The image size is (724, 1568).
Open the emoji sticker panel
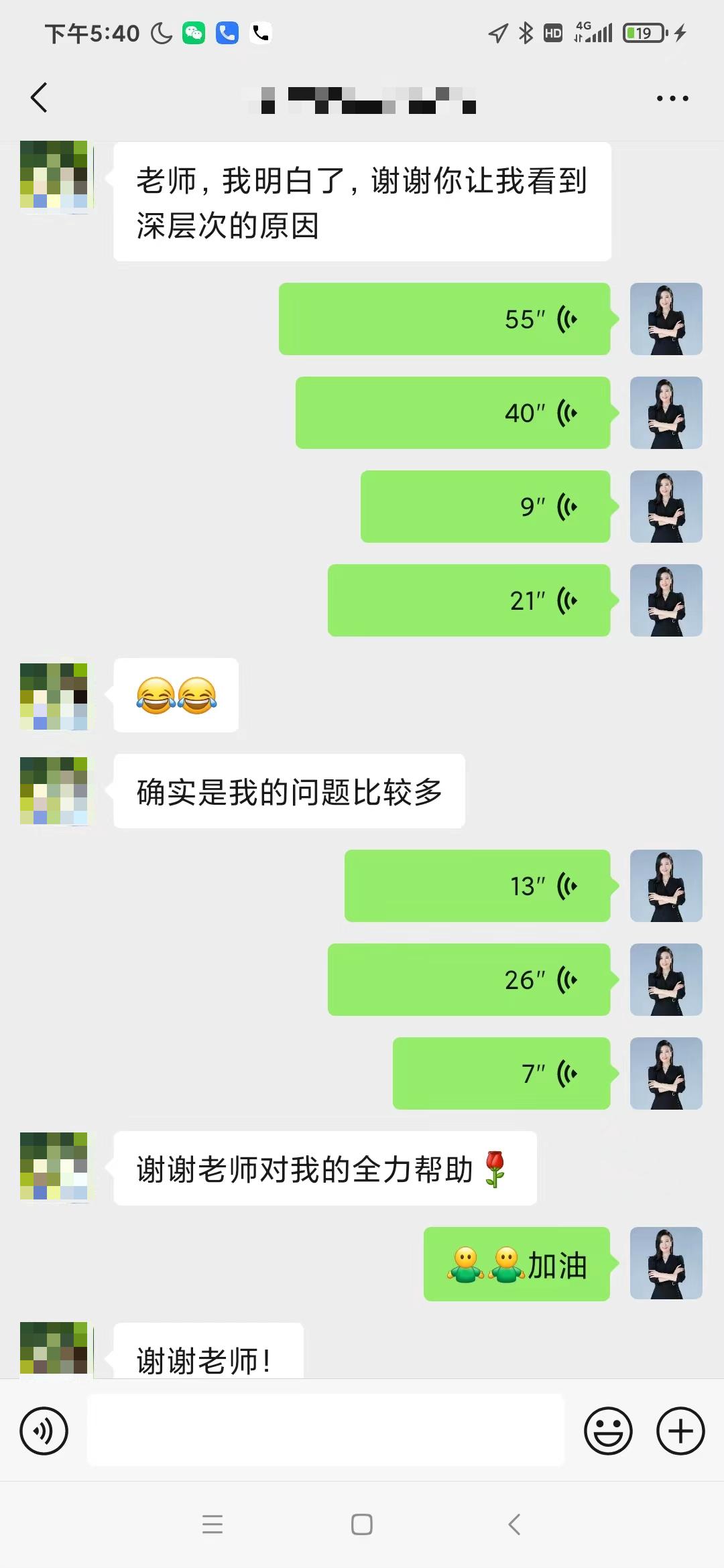coord(608,1431)
